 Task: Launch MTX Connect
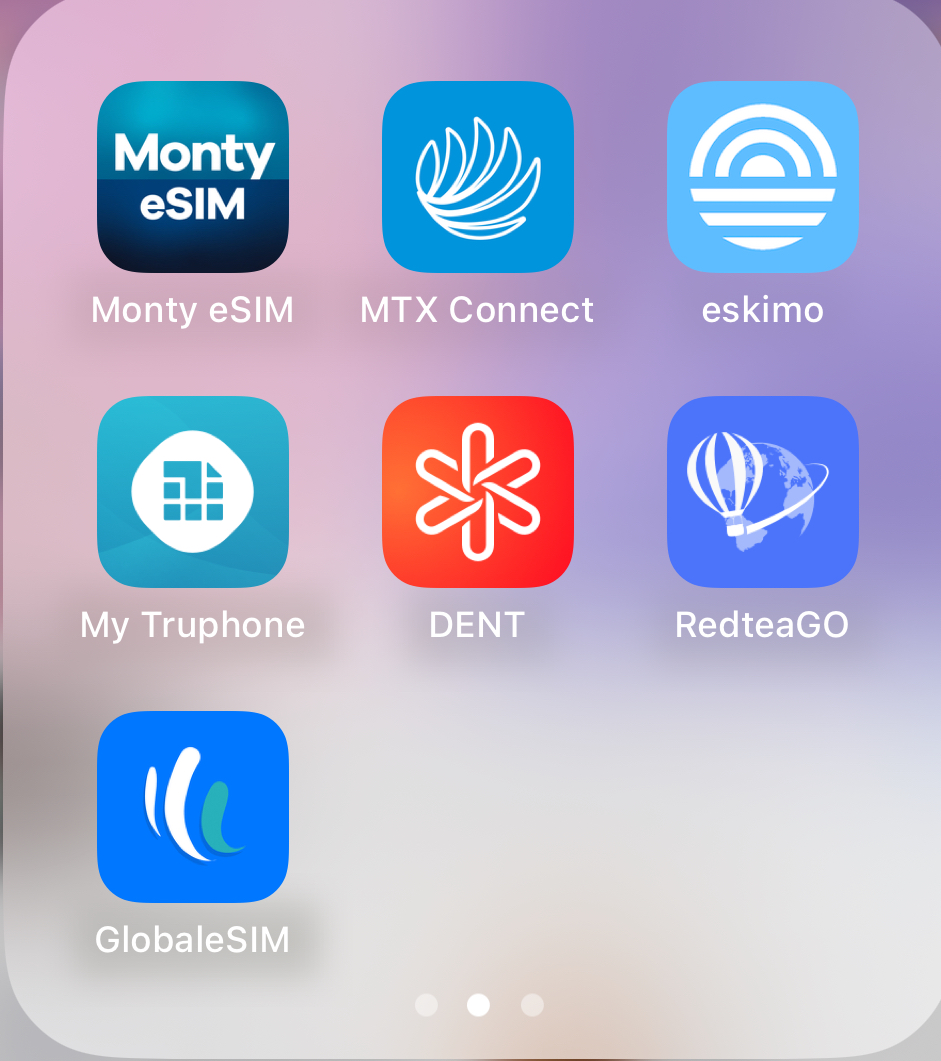(x=478, y=177)
